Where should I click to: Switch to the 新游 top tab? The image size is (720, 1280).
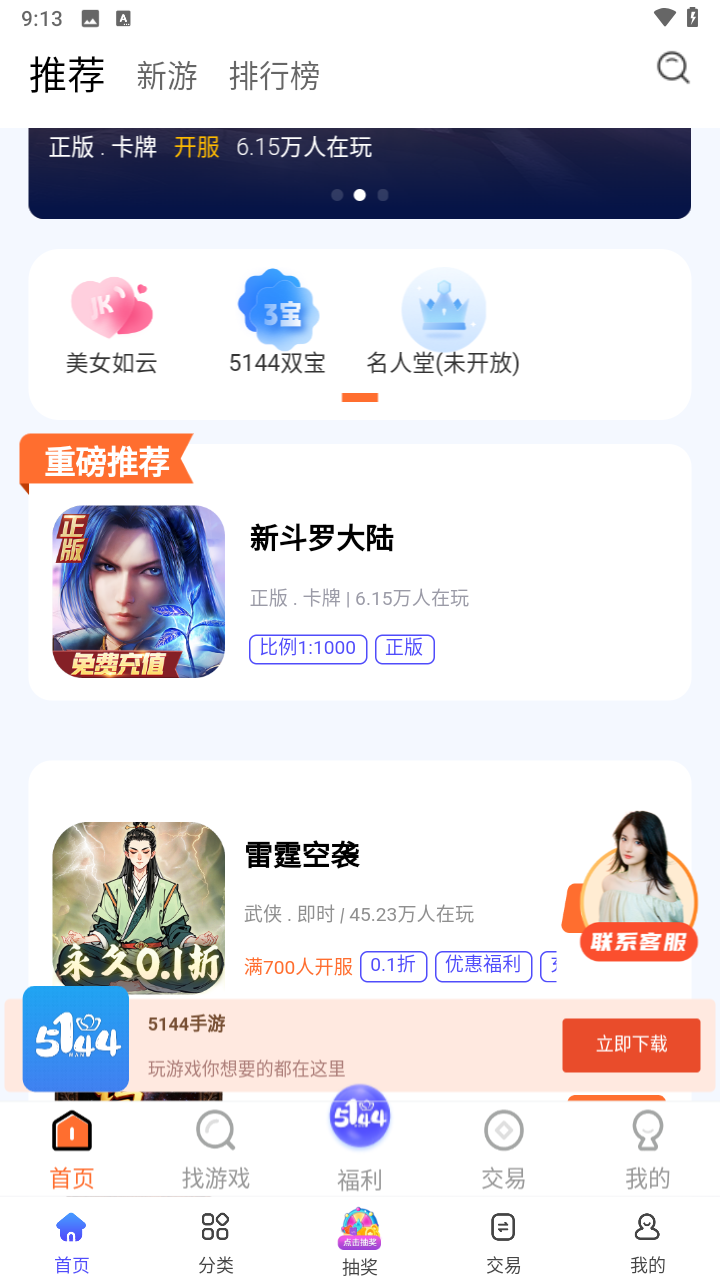(167, 76)
